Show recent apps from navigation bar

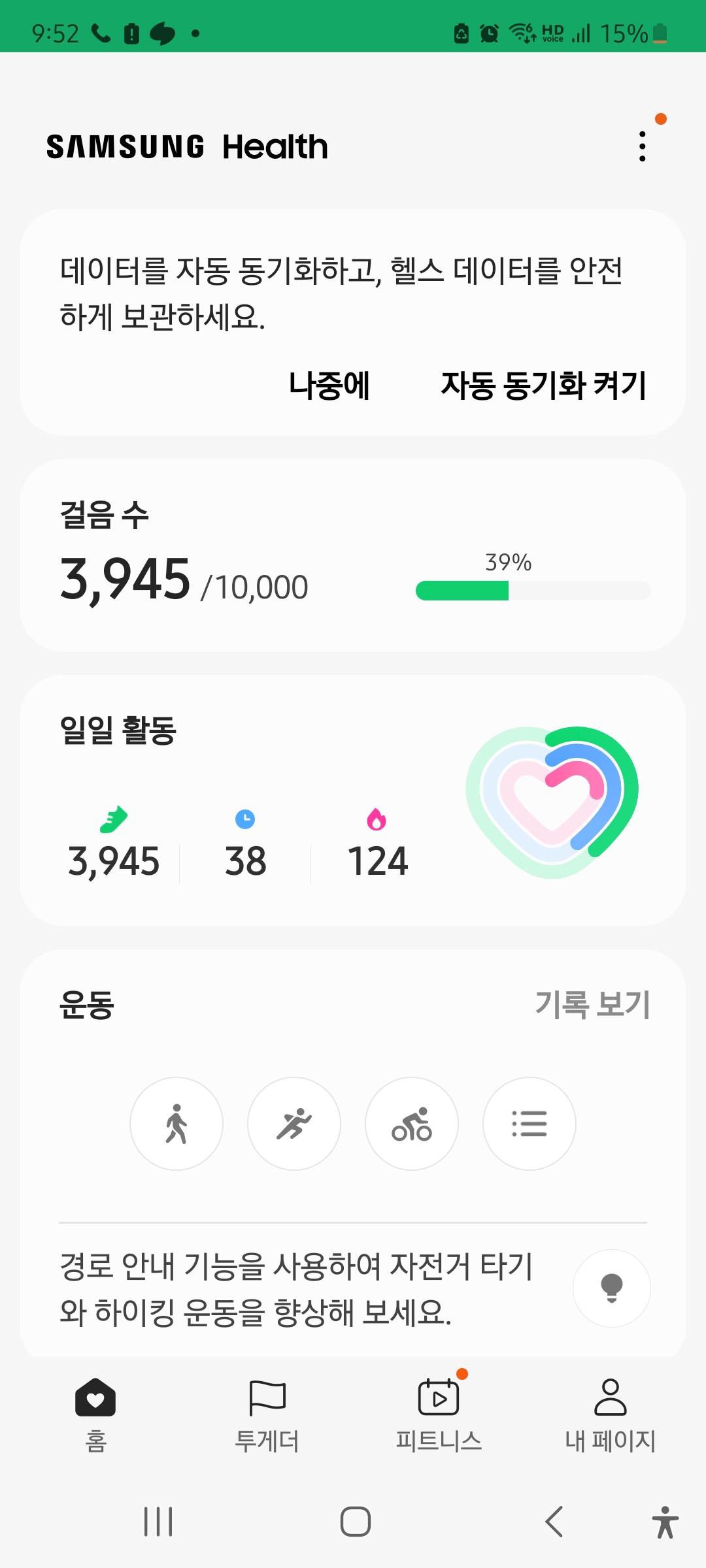click(158, 1522)
